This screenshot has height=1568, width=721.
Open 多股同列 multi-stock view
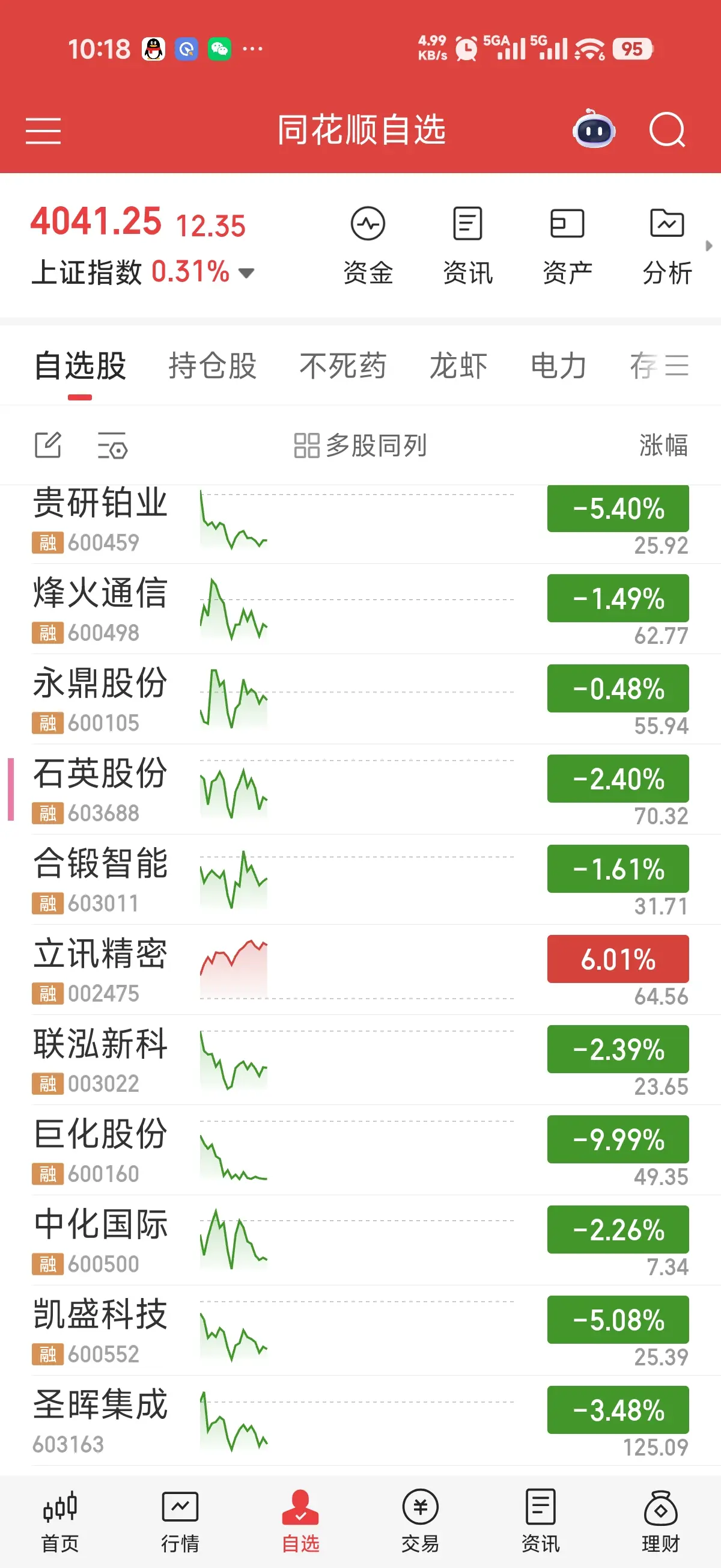(x=359, y=445)
